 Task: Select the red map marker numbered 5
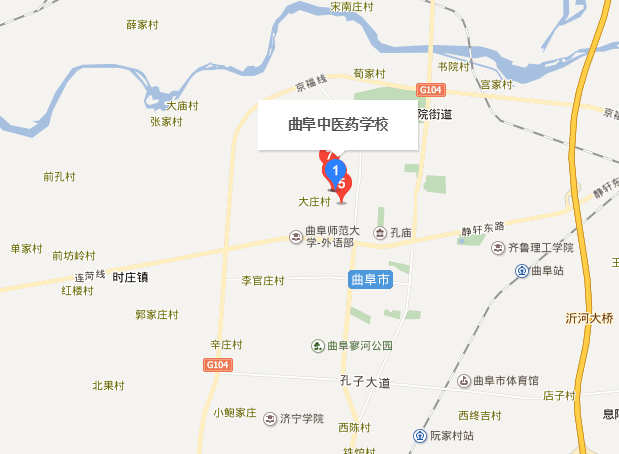click(344, 185)
